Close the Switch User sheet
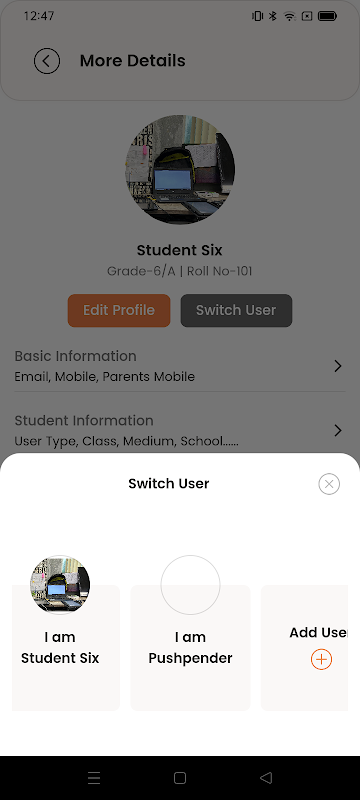Image resolution: width=360 pixels, height=800 pixels. point(329,484)
